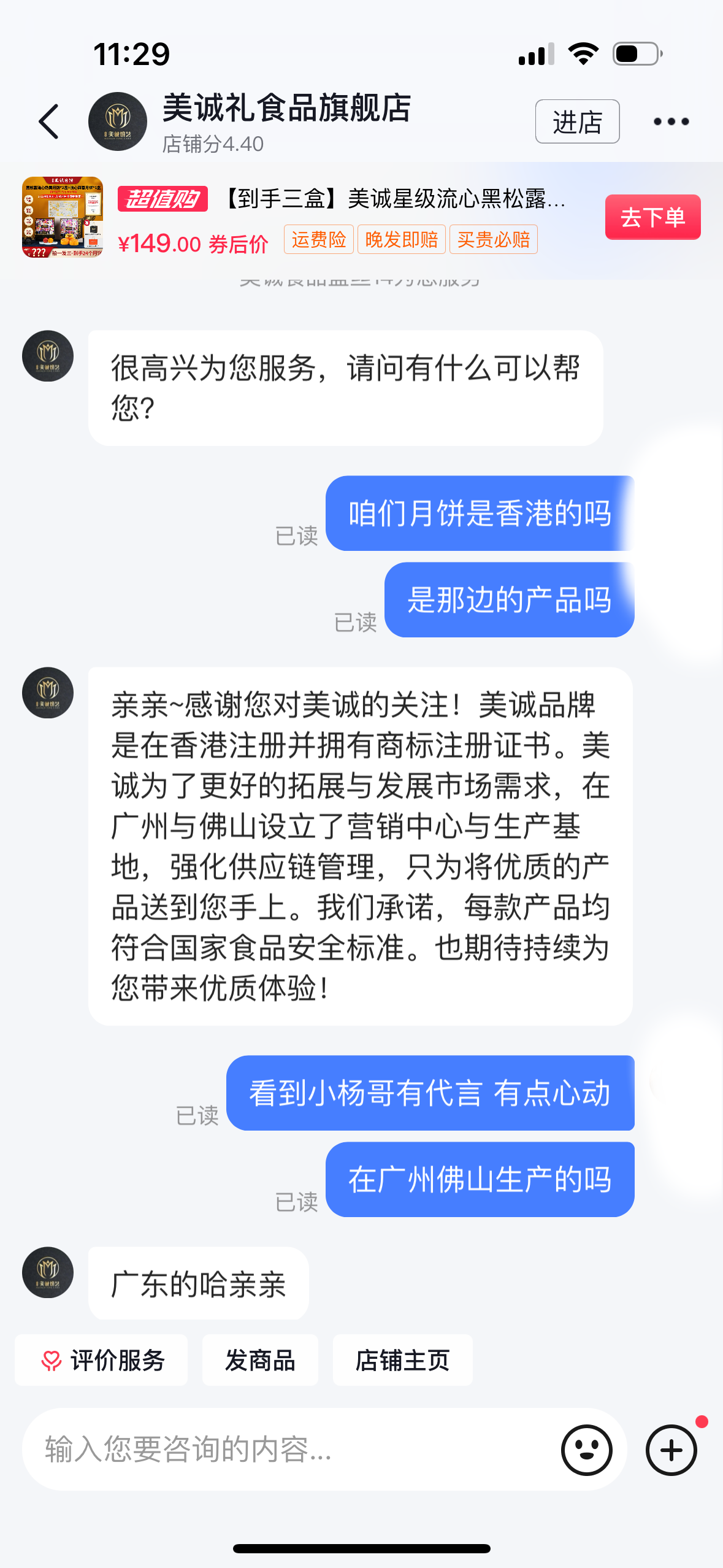This screenshot has width=723, height=1568.
Task: Open the three-dot overflow menu
Action: 671,121
